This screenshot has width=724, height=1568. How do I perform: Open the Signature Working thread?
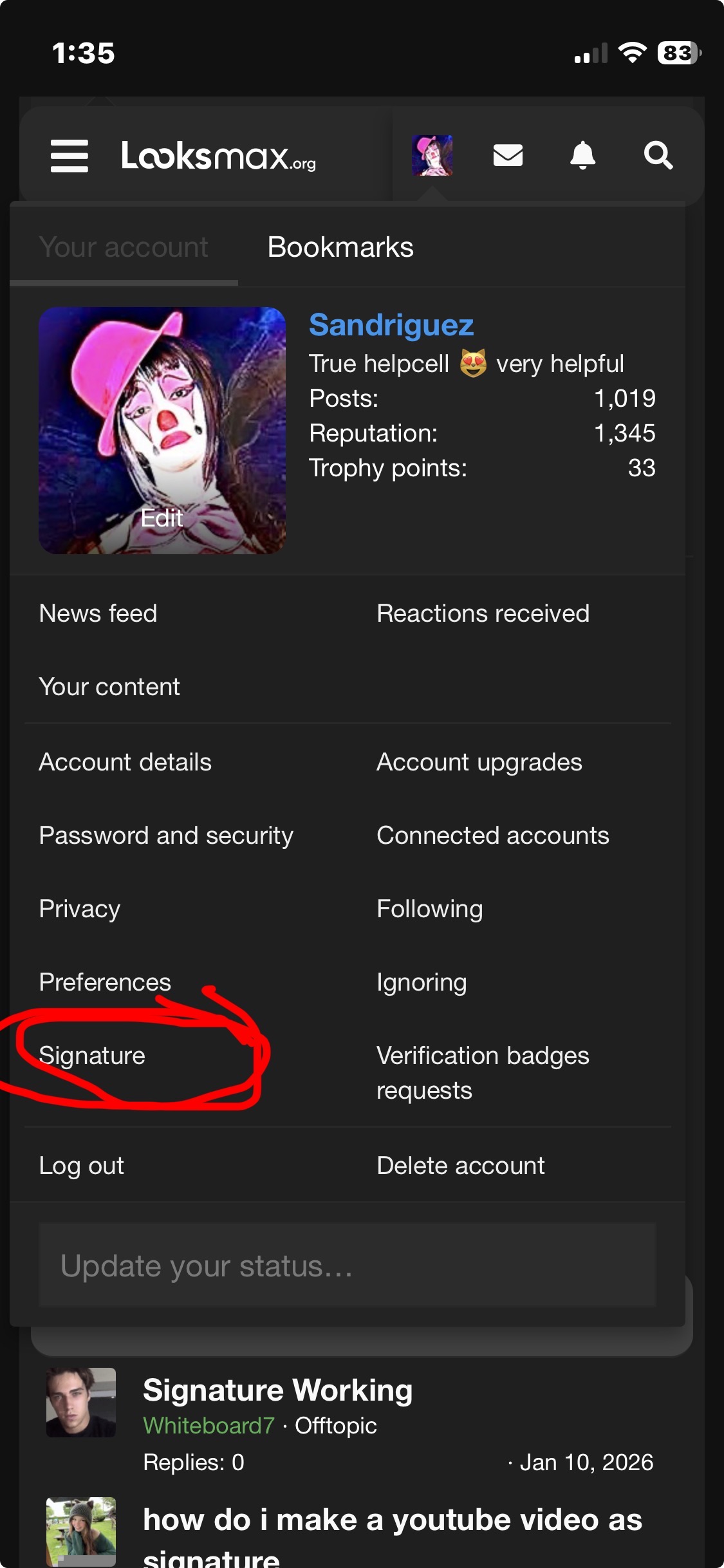click(x=277, y=1390)
